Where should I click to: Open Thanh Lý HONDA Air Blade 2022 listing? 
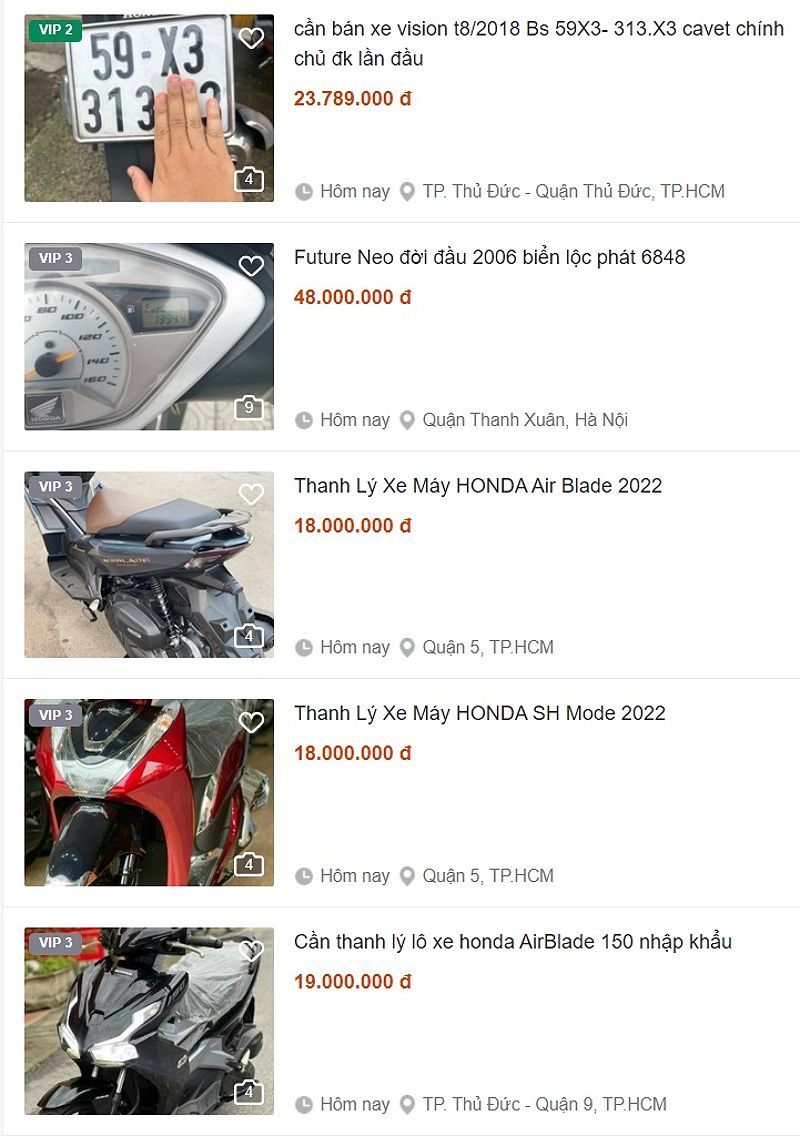click(477, 486)
